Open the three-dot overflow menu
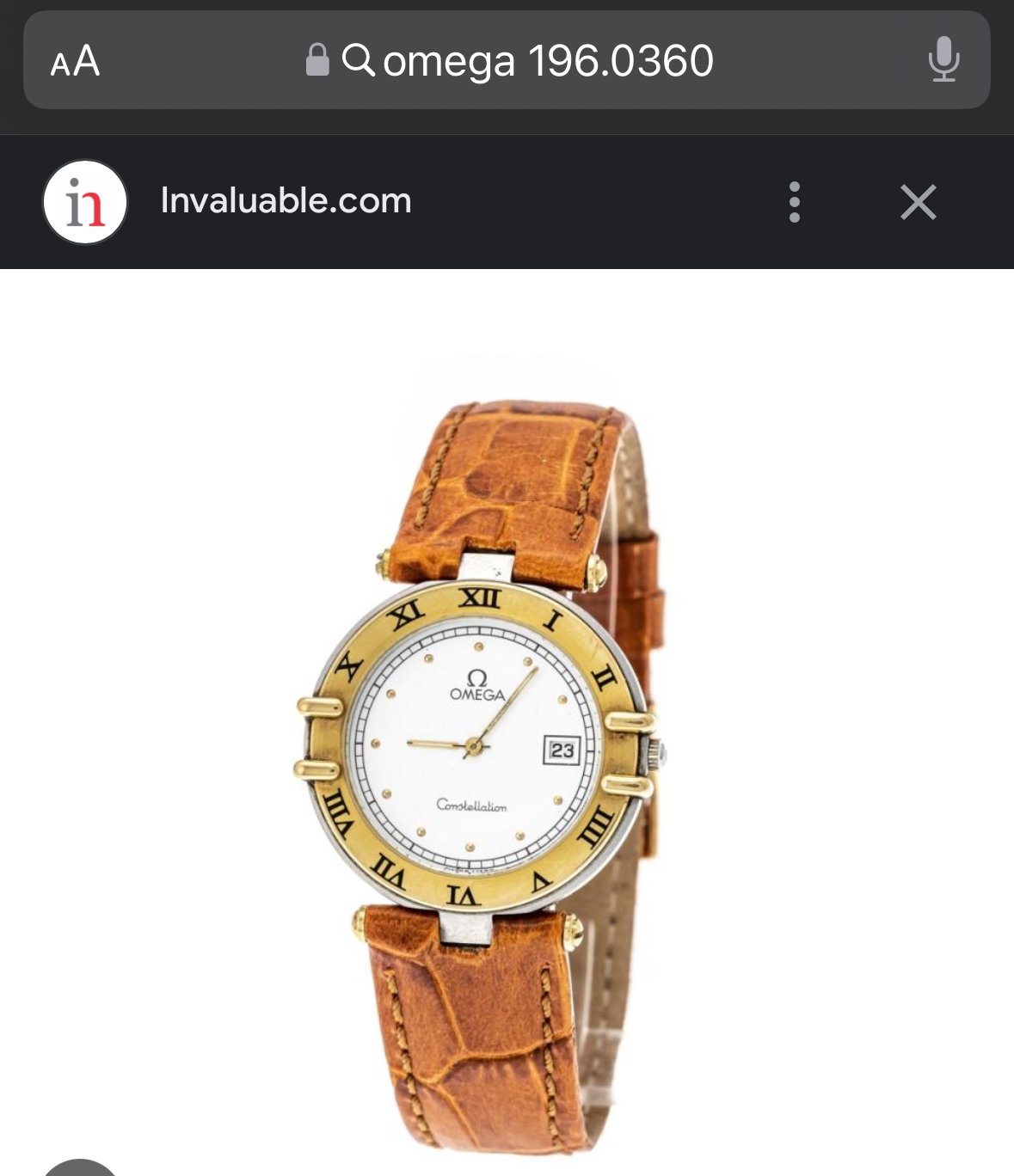This screenshot has width=1014, height=1176. [x=794, y=202]
